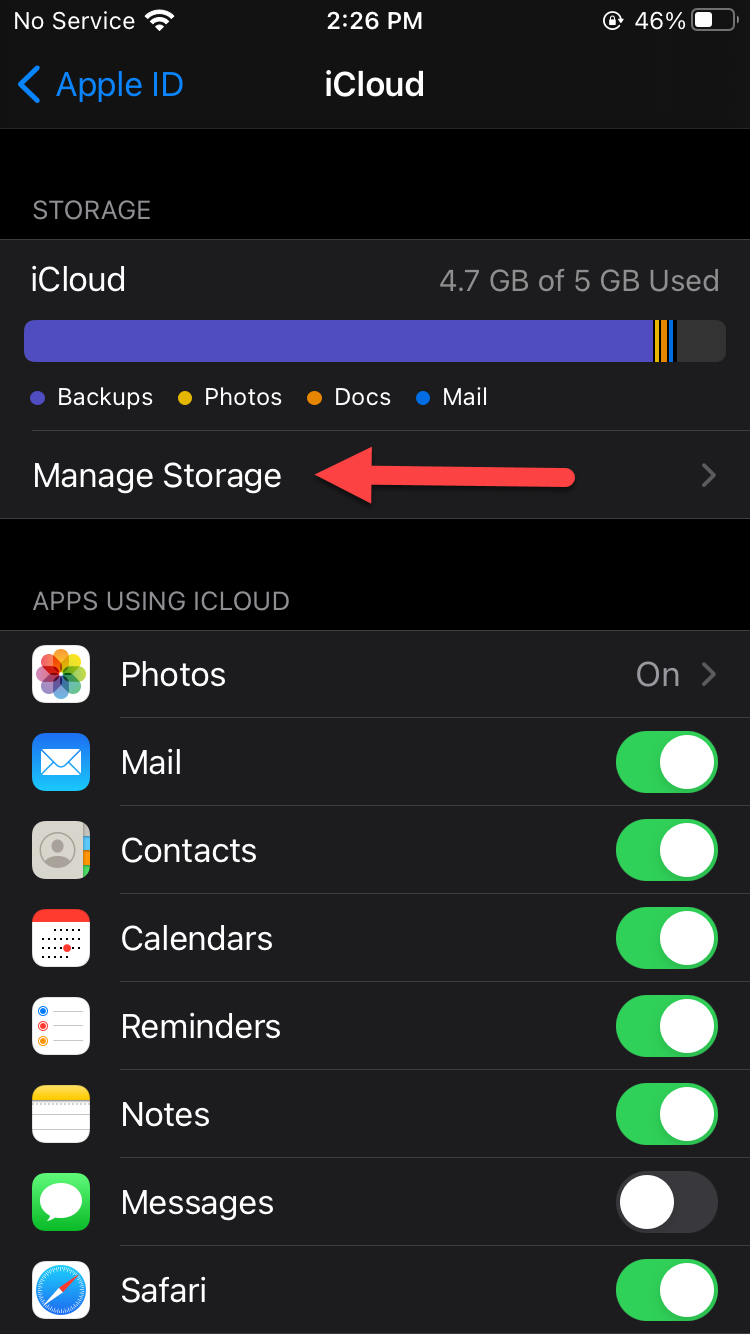Image resolution: width=750 pixels, height=1334 pixels.
Task: Turn off Notes iCloud sync
Action: tap(666, 1115)
